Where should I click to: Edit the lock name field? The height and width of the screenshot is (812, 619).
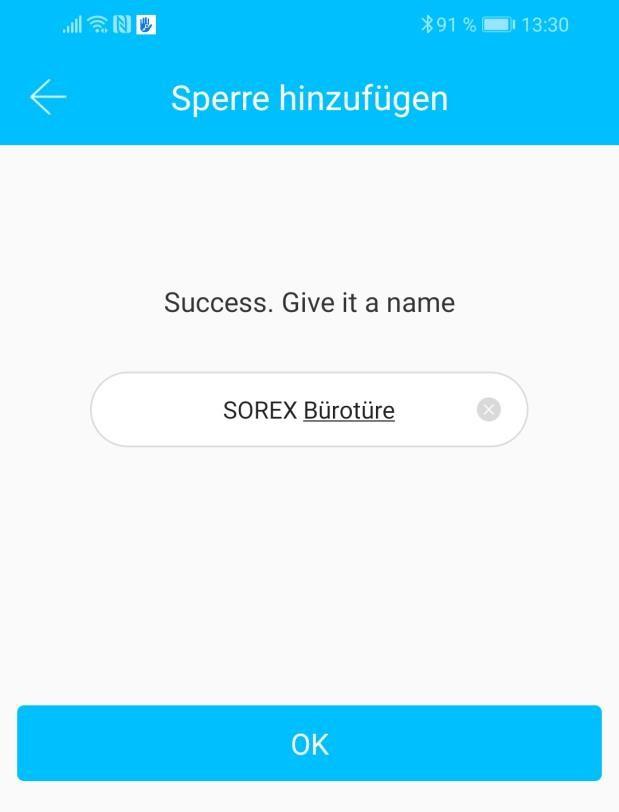pyautogui.click(x=300, y=410)
